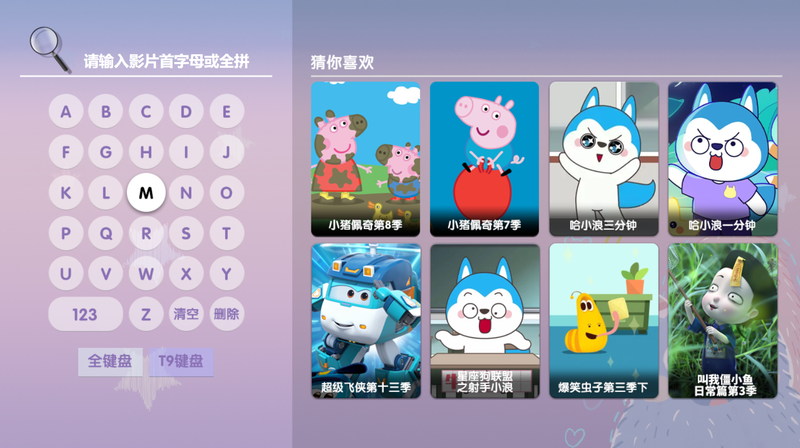The width and height of the screenshot is (800, 448).
Task: Switch to 全键盘 layout
Action: [110, 362]
